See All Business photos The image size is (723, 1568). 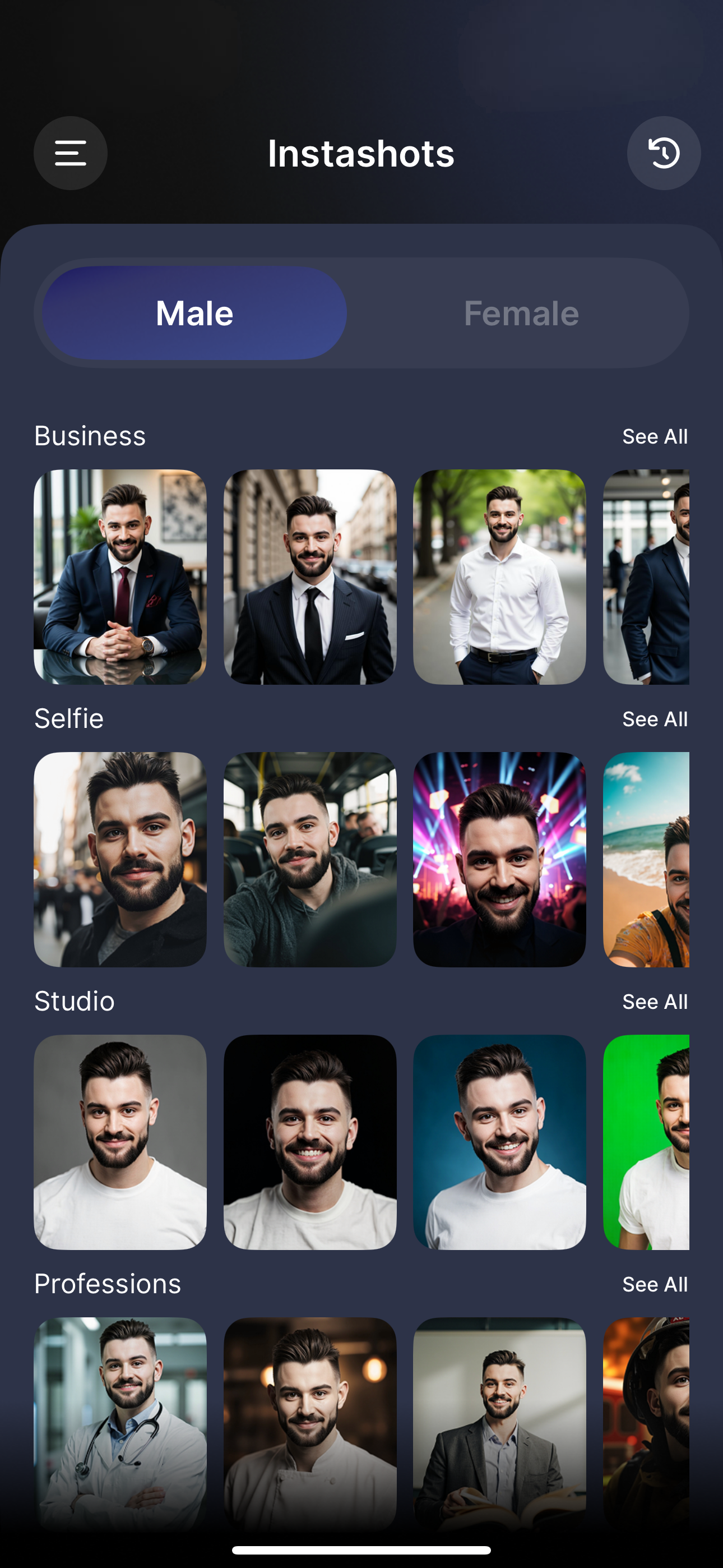click(654, 436)
